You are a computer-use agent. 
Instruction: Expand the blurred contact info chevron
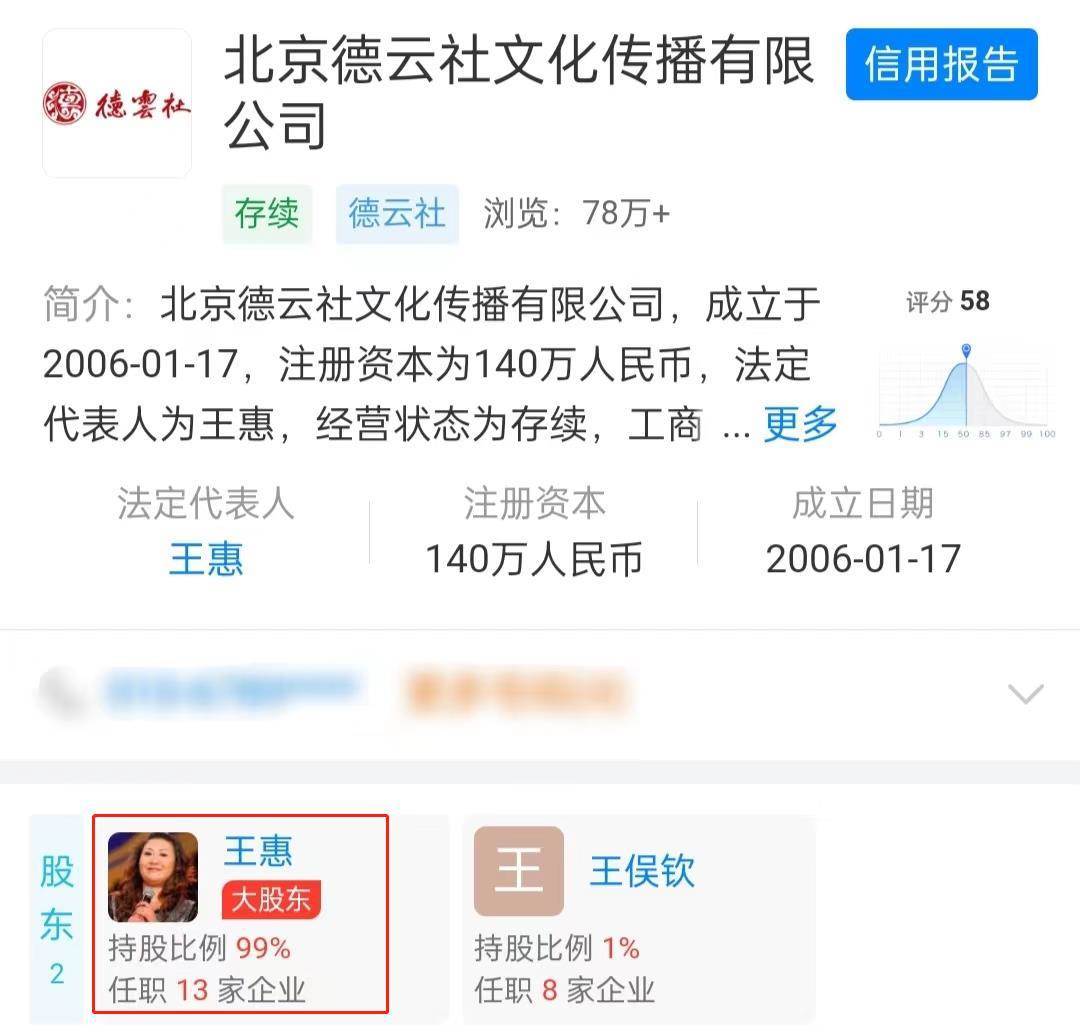pyautogui.click(x=1026, y=694)
